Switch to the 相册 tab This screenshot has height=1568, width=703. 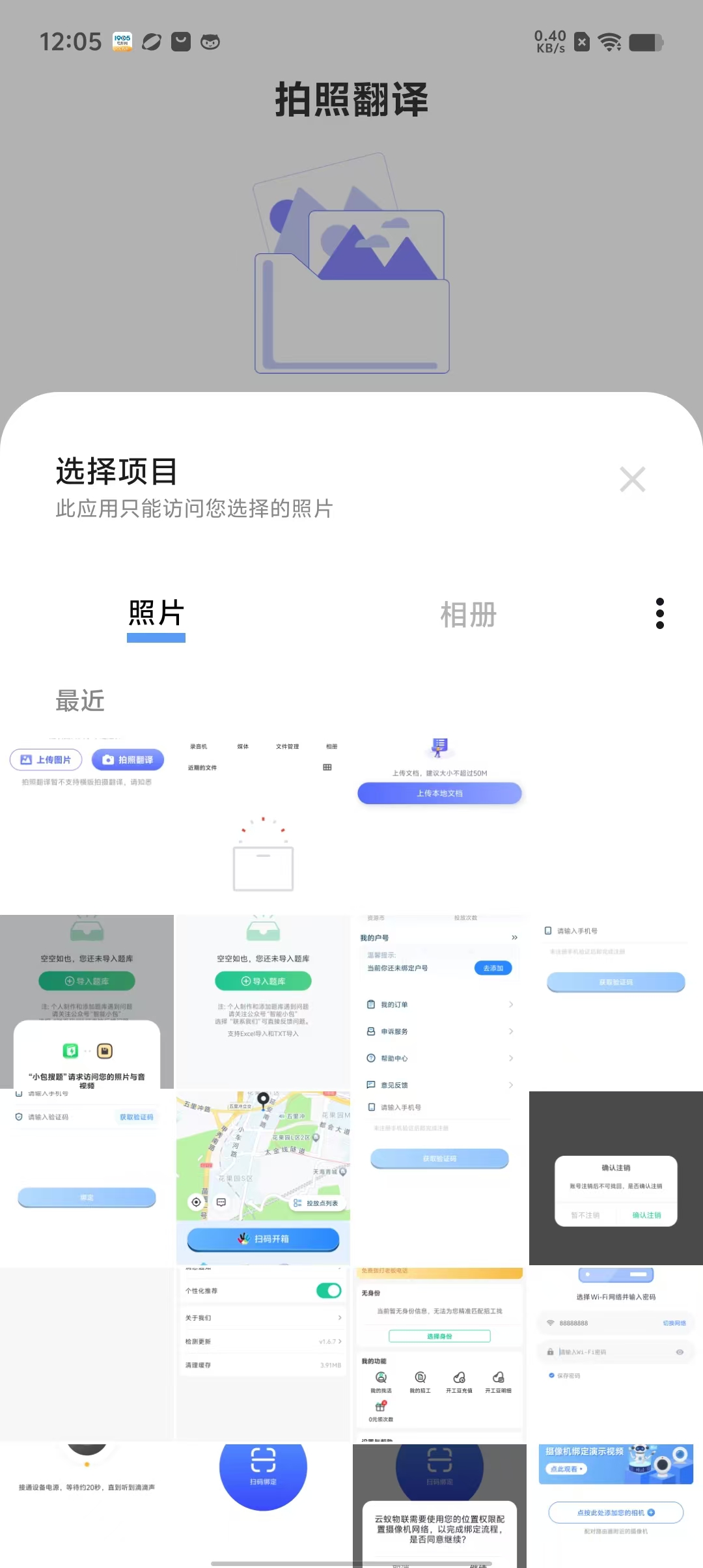click(468, 615)
